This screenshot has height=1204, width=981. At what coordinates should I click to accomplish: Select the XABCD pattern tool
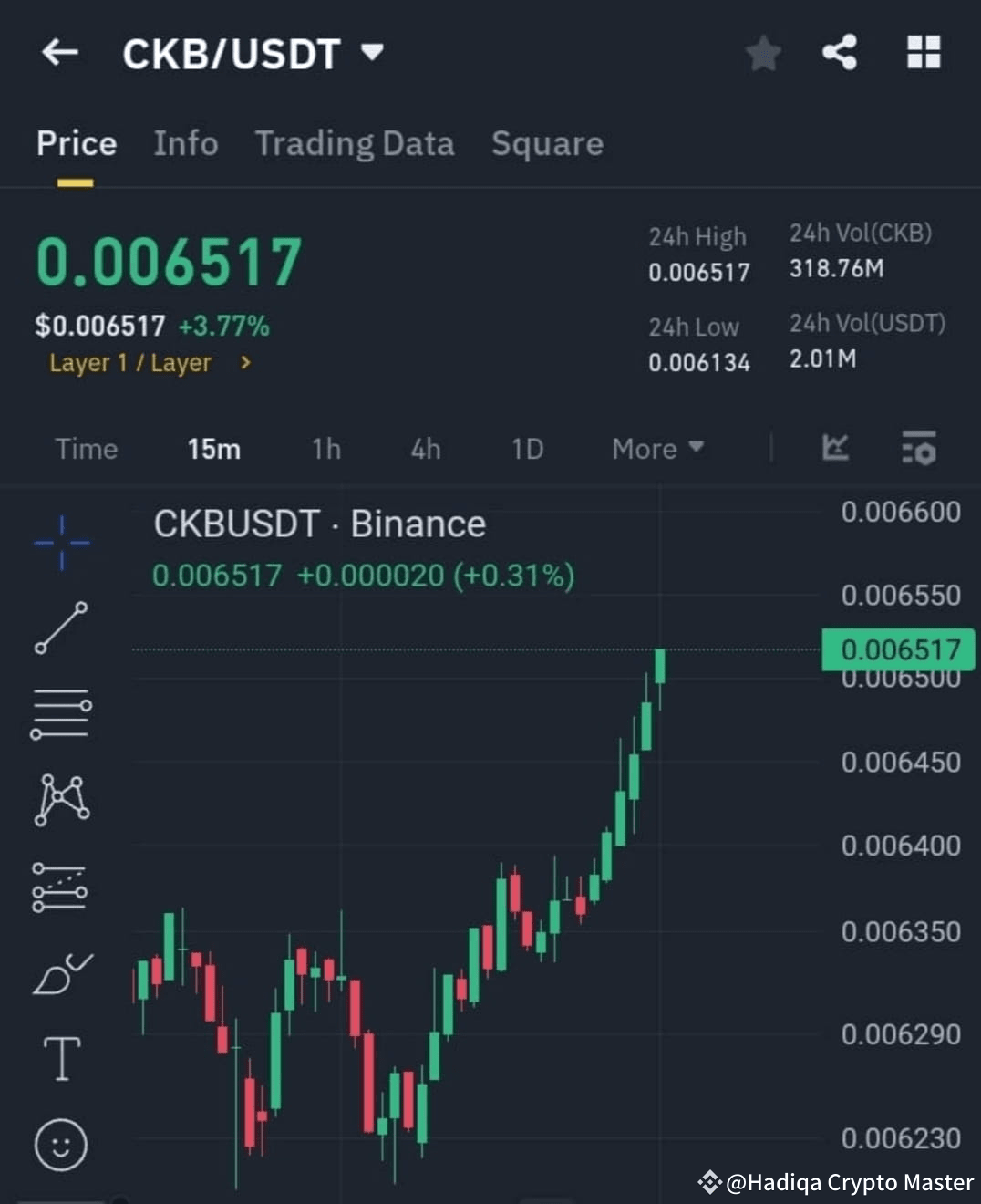(59, 798)
